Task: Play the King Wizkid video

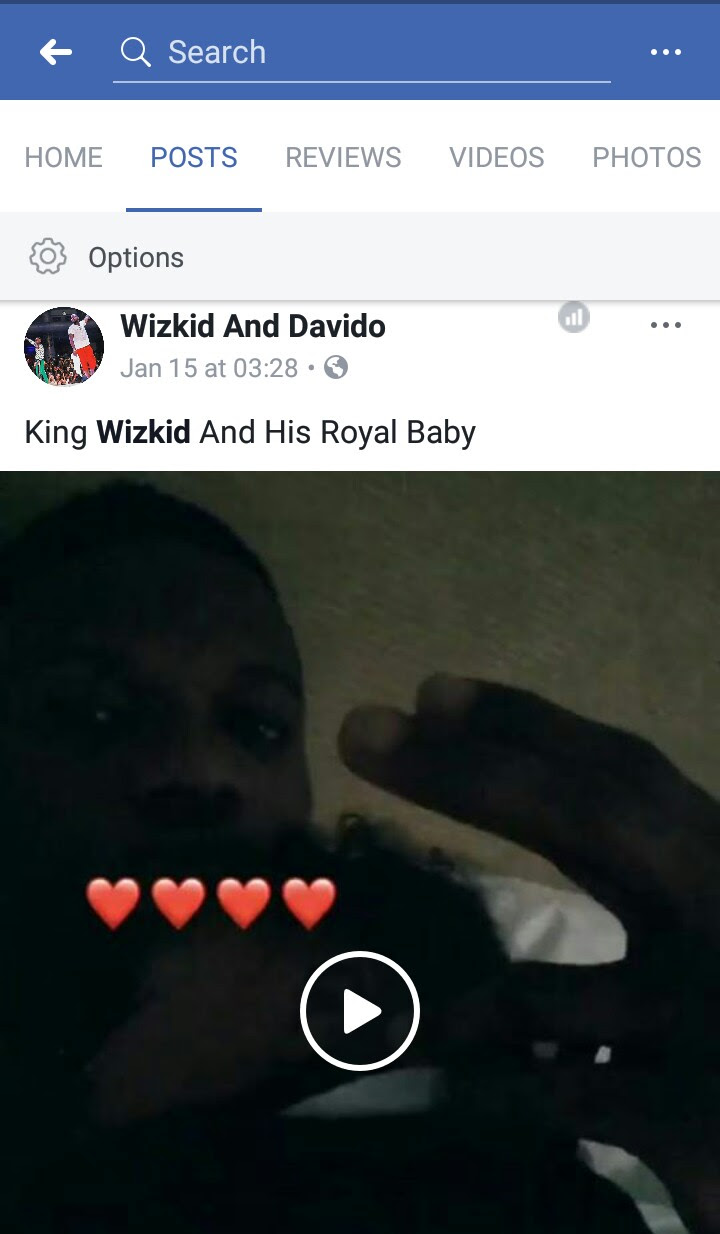Action: (x=360, y=1011)
